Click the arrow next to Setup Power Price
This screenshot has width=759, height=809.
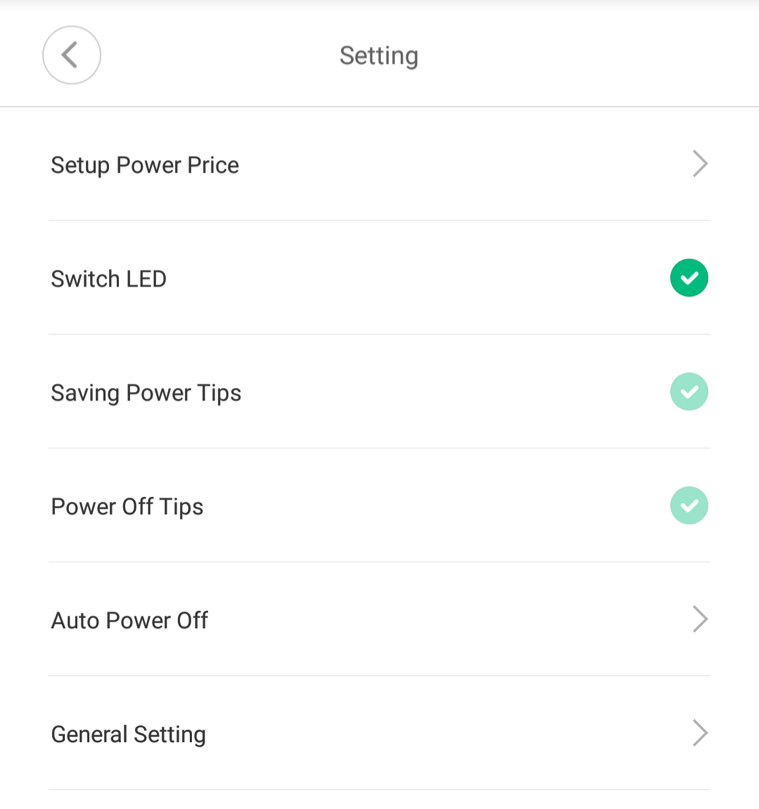pyautogui.click(x=700, y=164)
